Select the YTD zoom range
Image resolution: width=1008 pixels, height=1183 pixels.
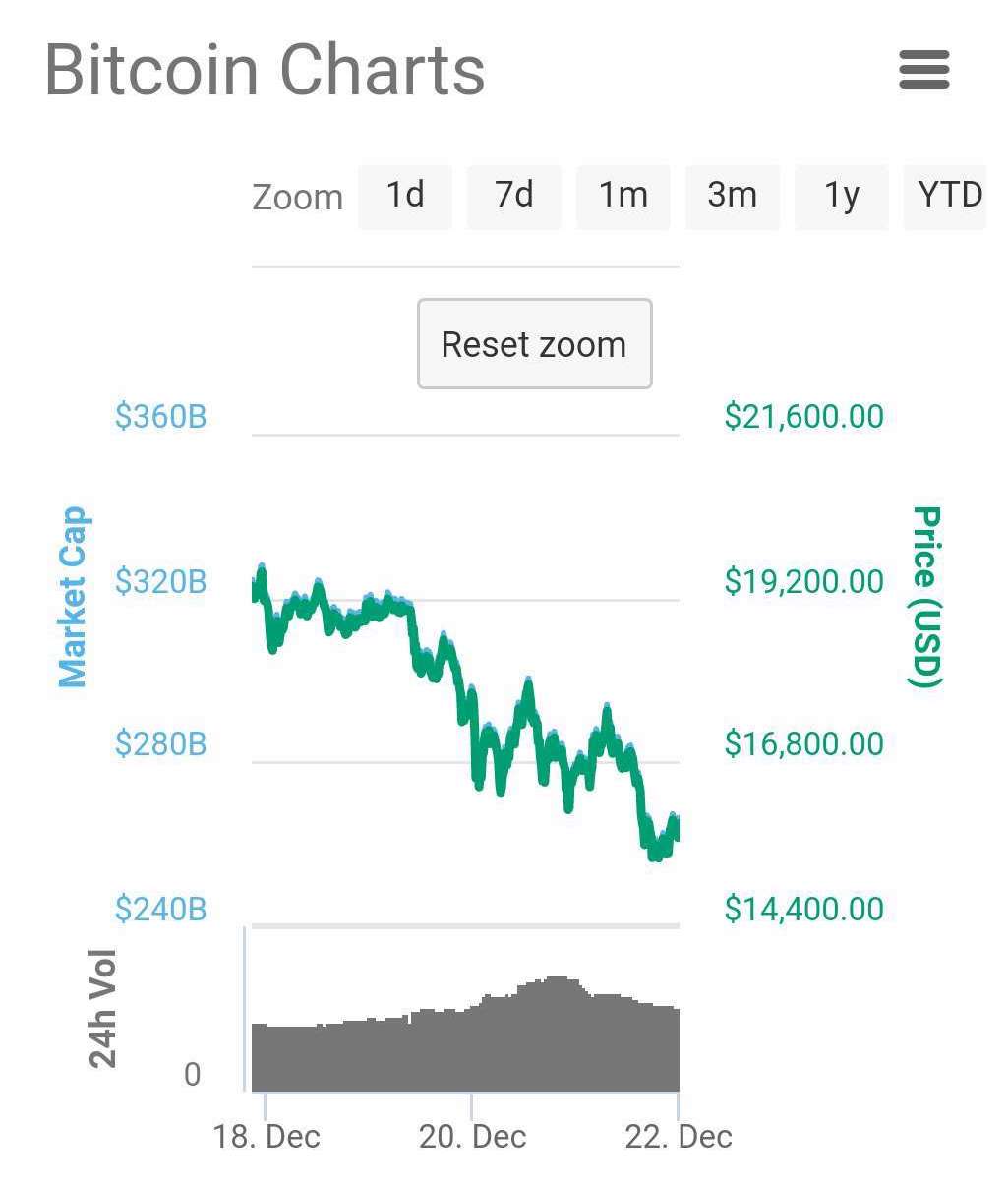coord(947,196)
